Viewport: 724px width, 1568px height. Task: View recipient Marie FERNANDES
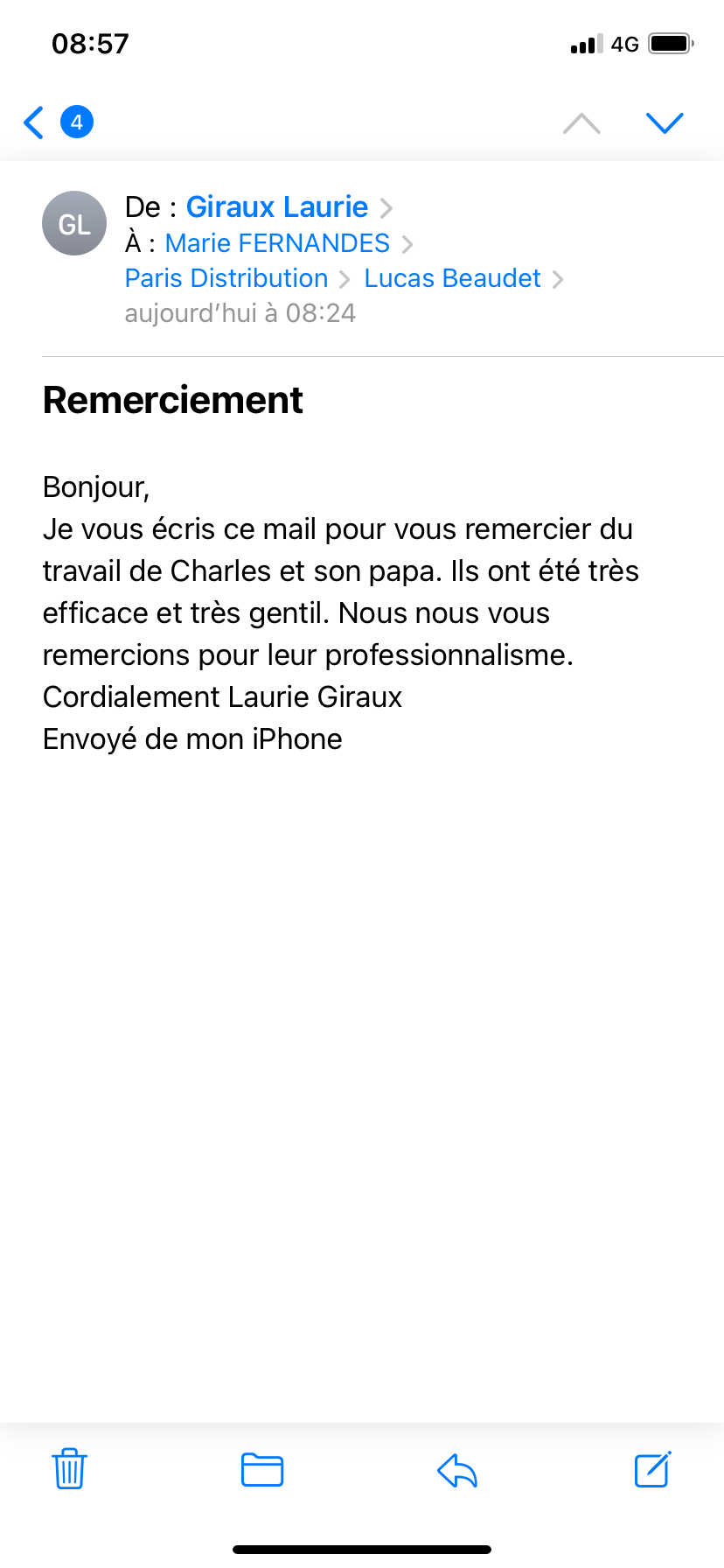pos(277,243)
